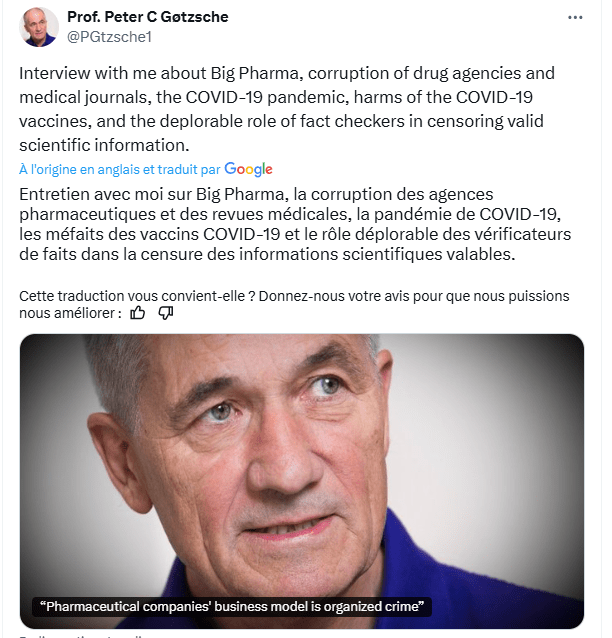Tap the Google translation attribution link
Screen dimensions: 612x638
[x=146, y=169]
